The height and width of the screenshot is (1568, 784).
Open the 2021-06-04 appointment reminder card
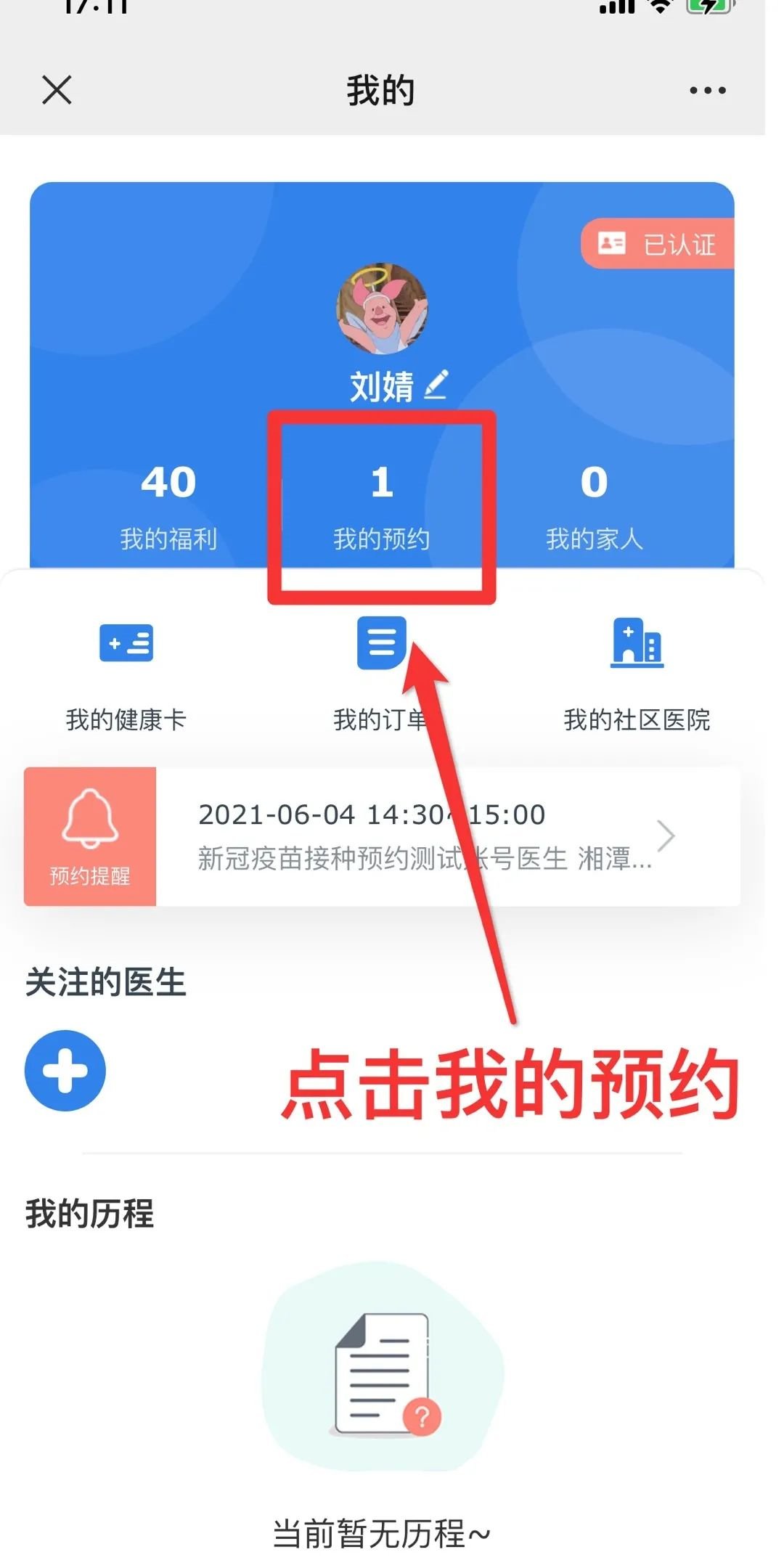(x=436, y=836)
